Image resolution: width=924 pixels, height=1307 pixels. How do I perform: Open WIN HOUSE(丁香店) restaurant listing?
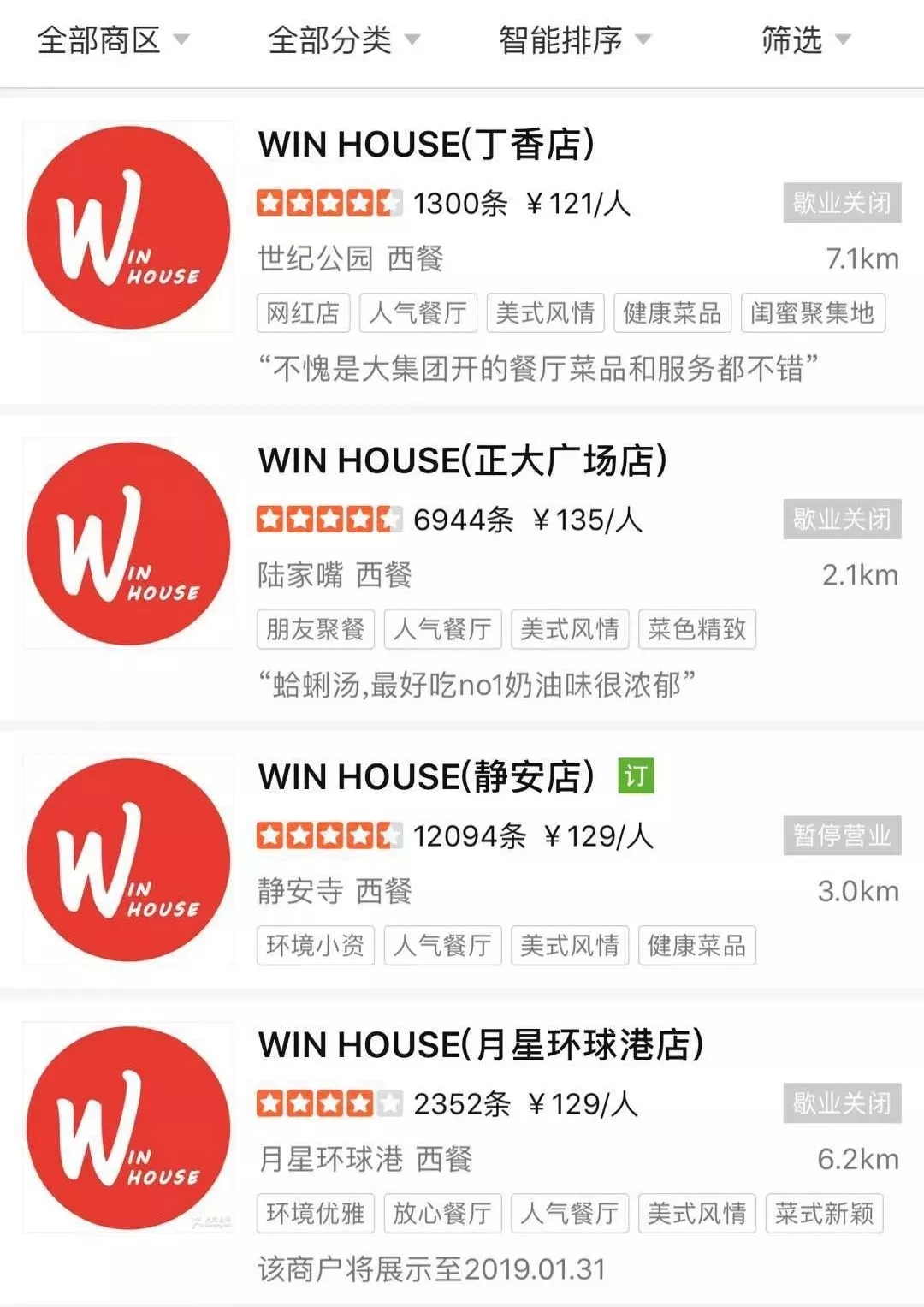pos(426,145)
